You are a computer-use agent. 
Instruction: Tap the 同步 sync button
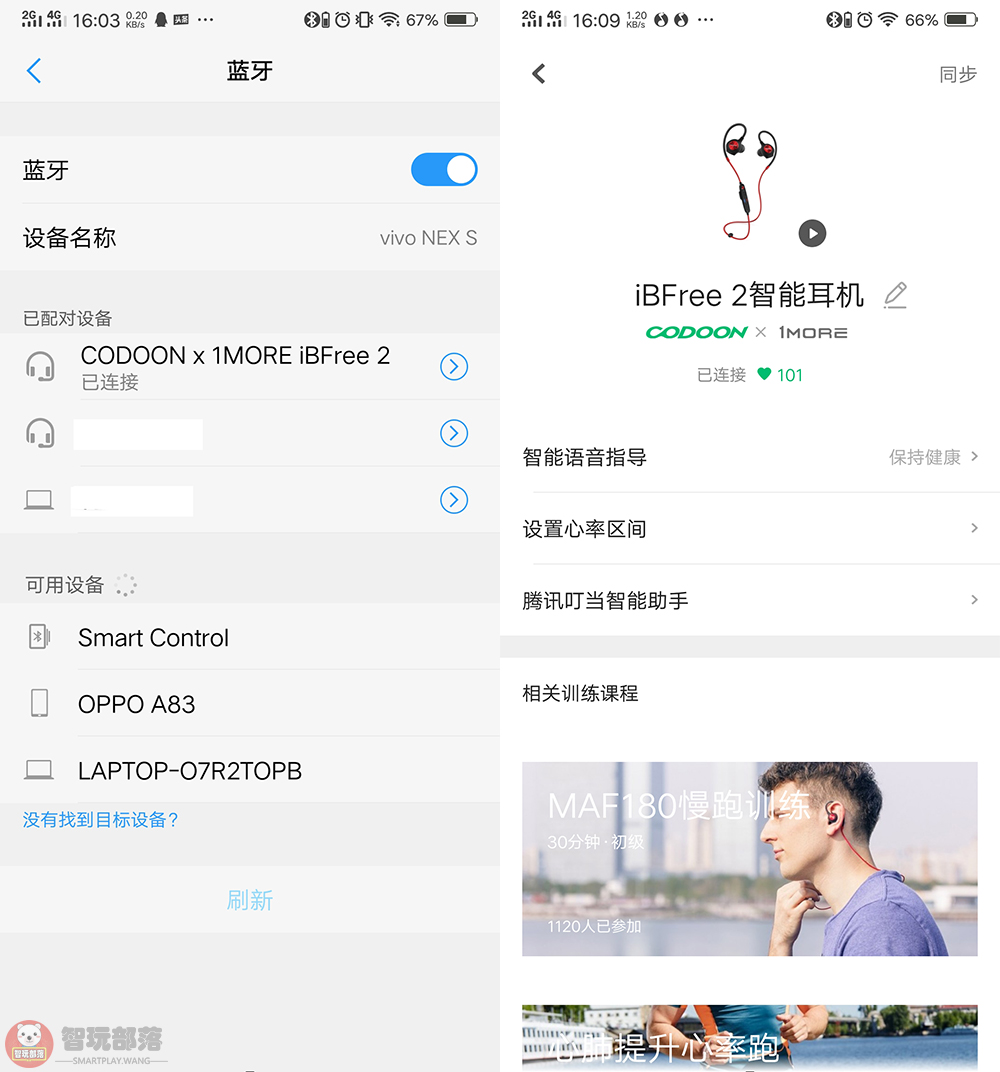point(957,74)
